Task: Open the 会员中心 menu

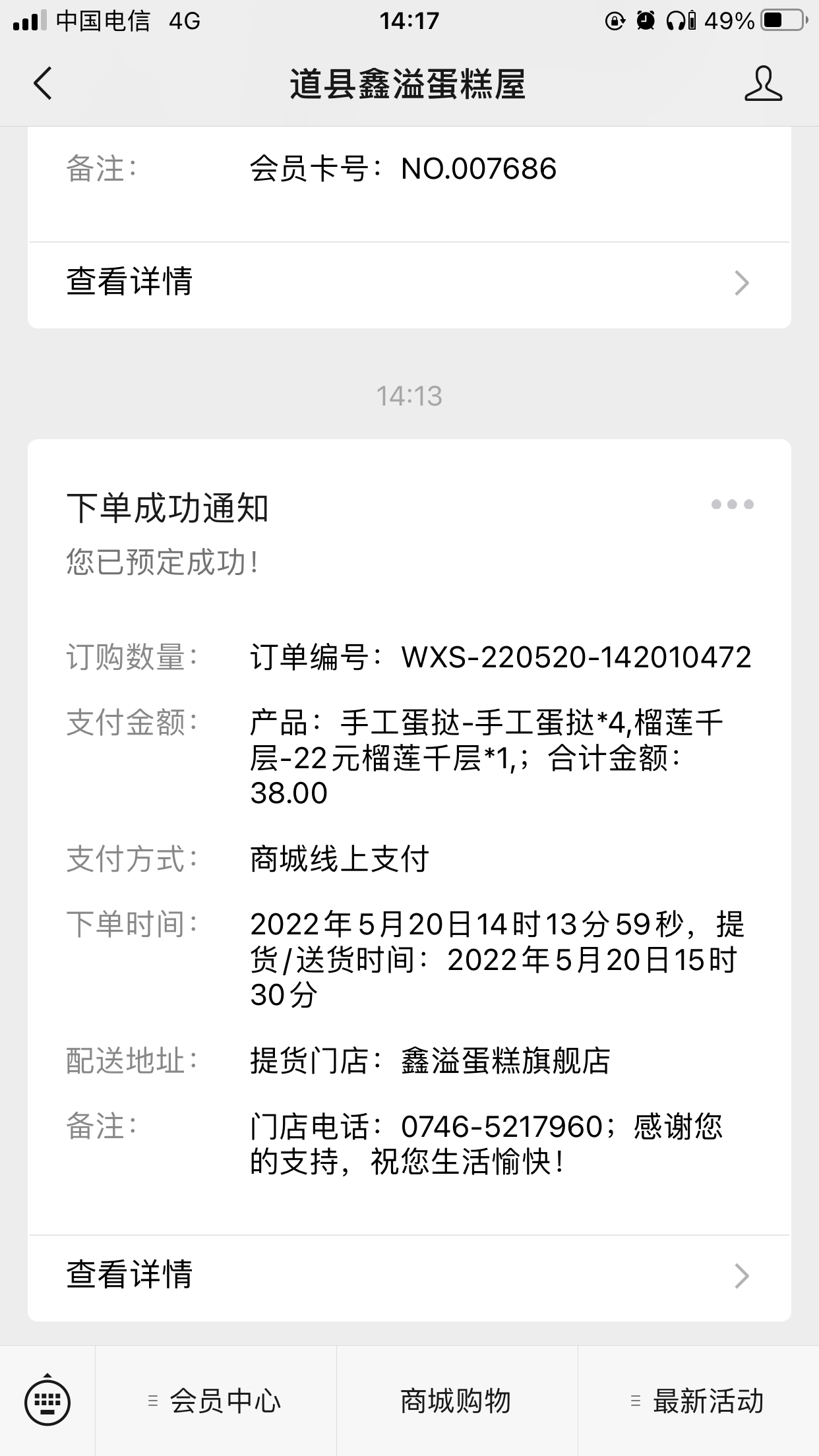Action: (x=216, y=1401)
